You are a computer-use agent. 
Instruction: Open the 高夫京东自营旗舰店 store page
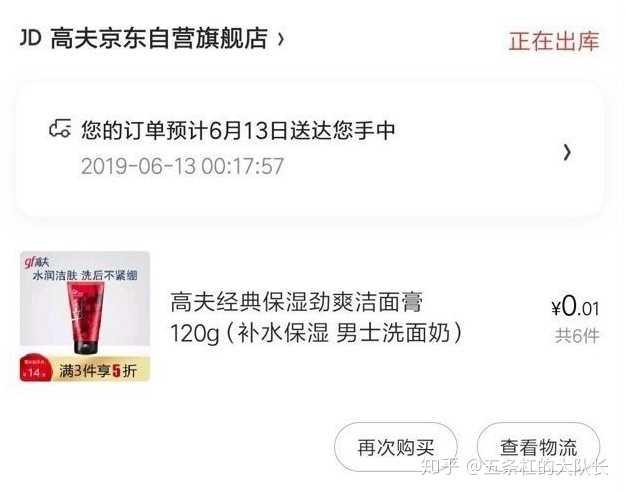(160, 39)
